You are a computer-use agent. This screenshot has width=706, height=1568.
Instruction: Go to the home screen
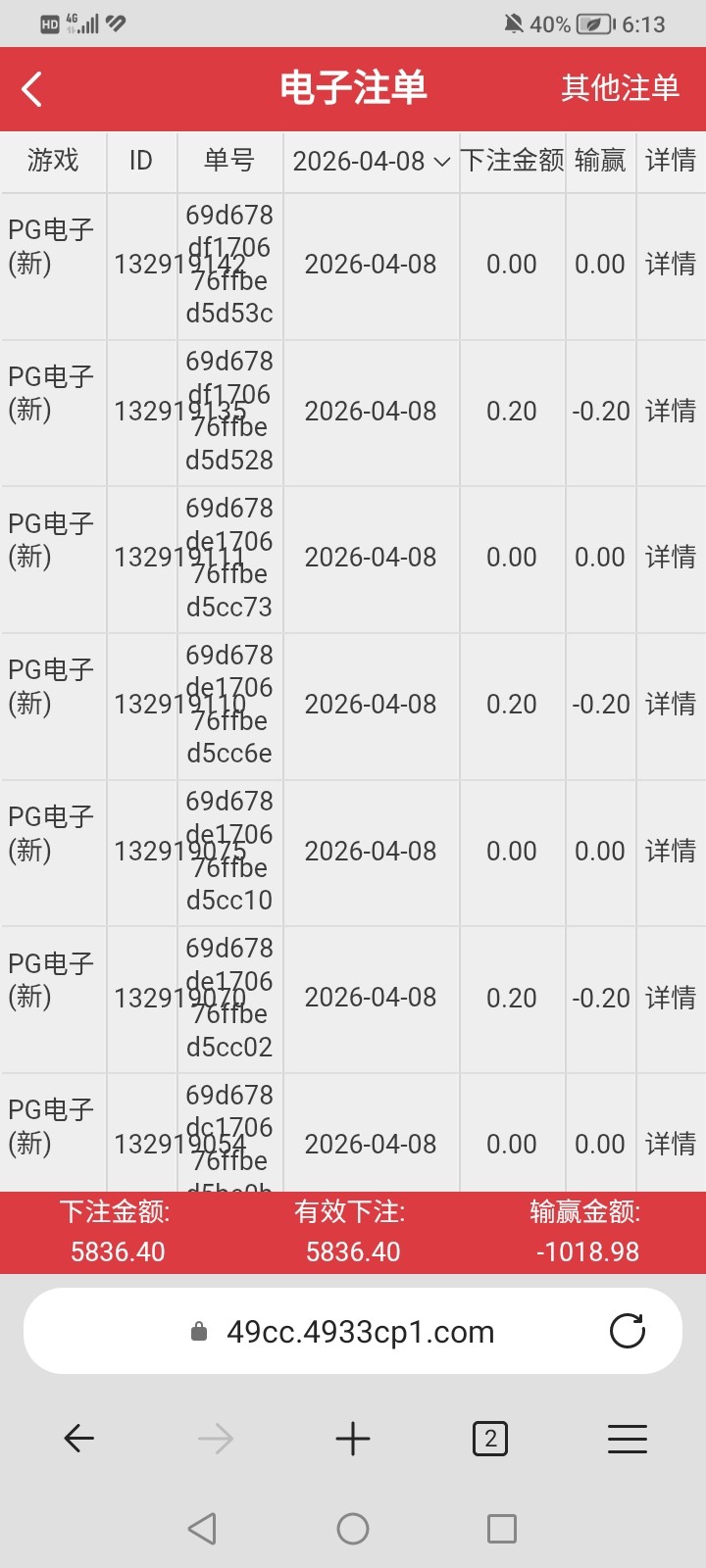pyautogui.click(x=353, y=1529)
